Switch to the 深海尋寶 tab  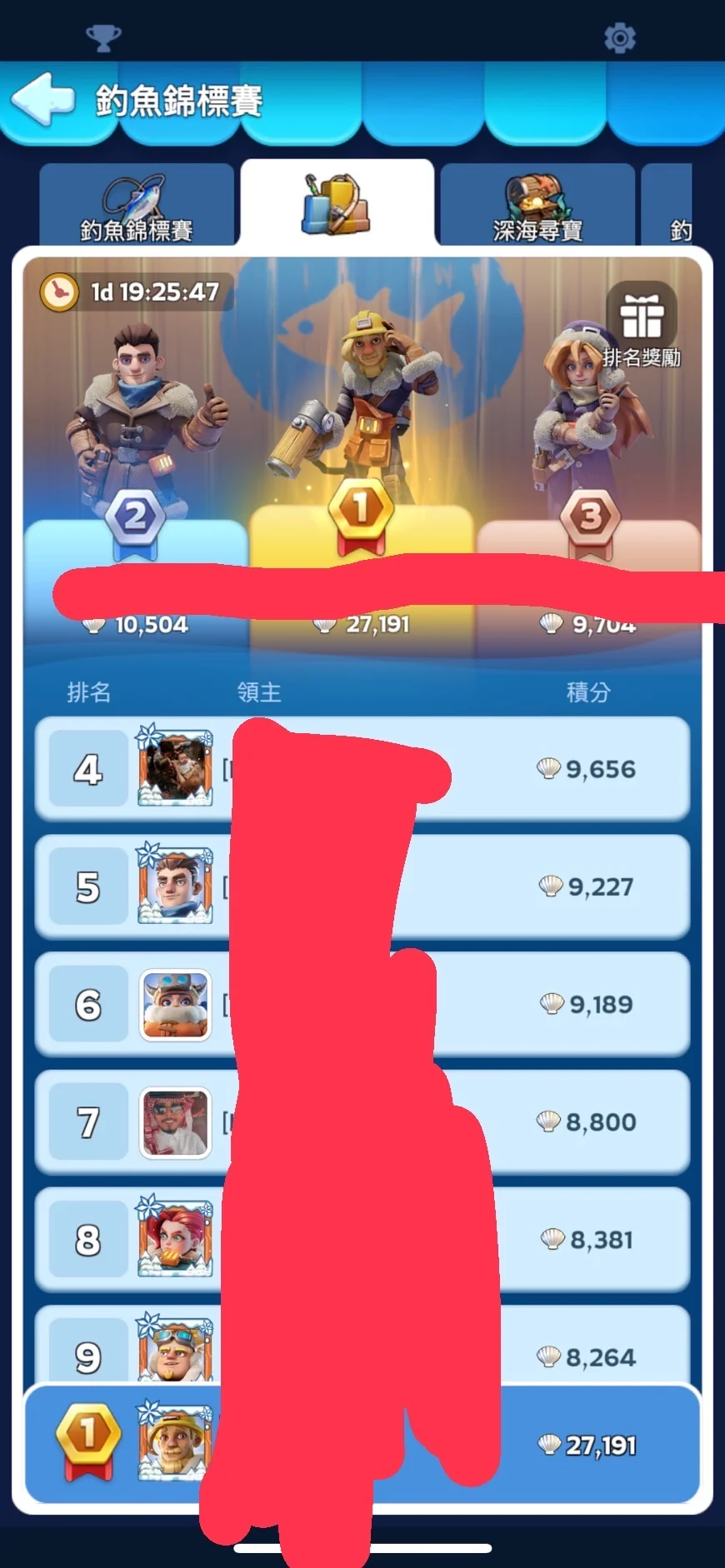537,208
